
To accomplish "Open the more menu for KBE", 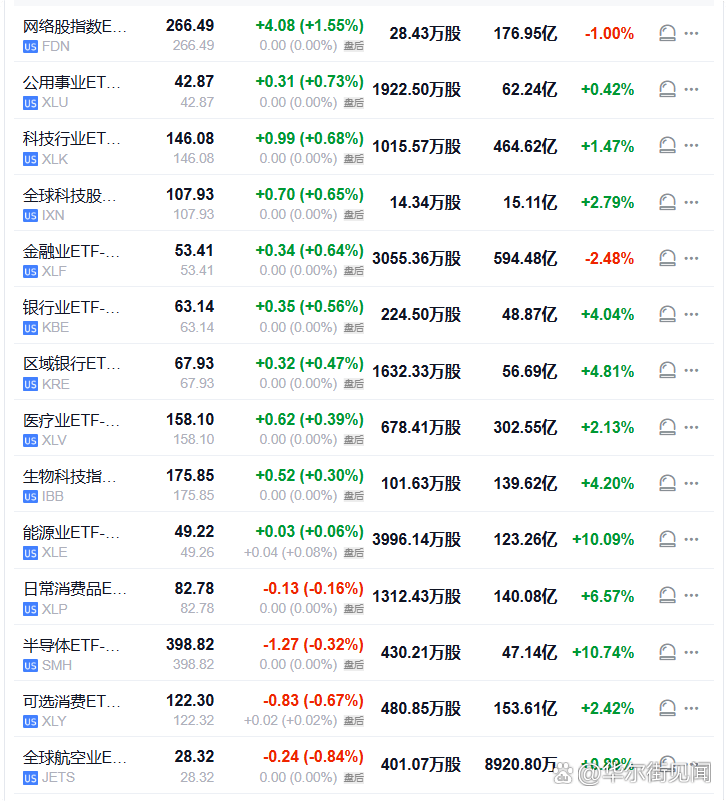I will click(692, 314).
